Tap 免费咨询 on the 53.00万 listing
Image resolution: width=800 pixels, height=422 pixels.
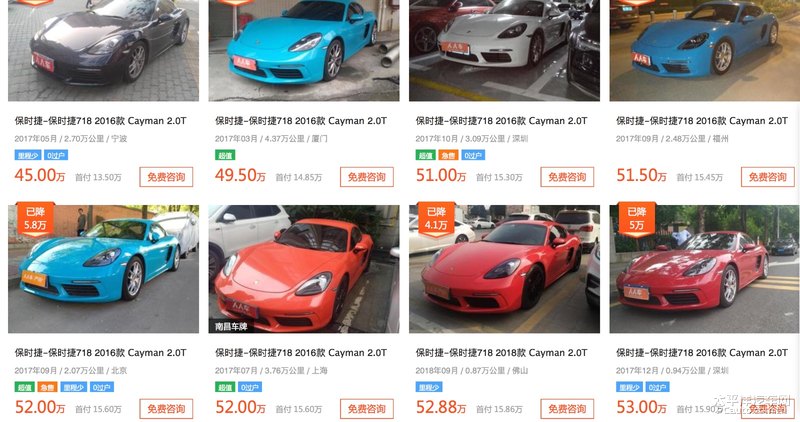tap(767, 409)
